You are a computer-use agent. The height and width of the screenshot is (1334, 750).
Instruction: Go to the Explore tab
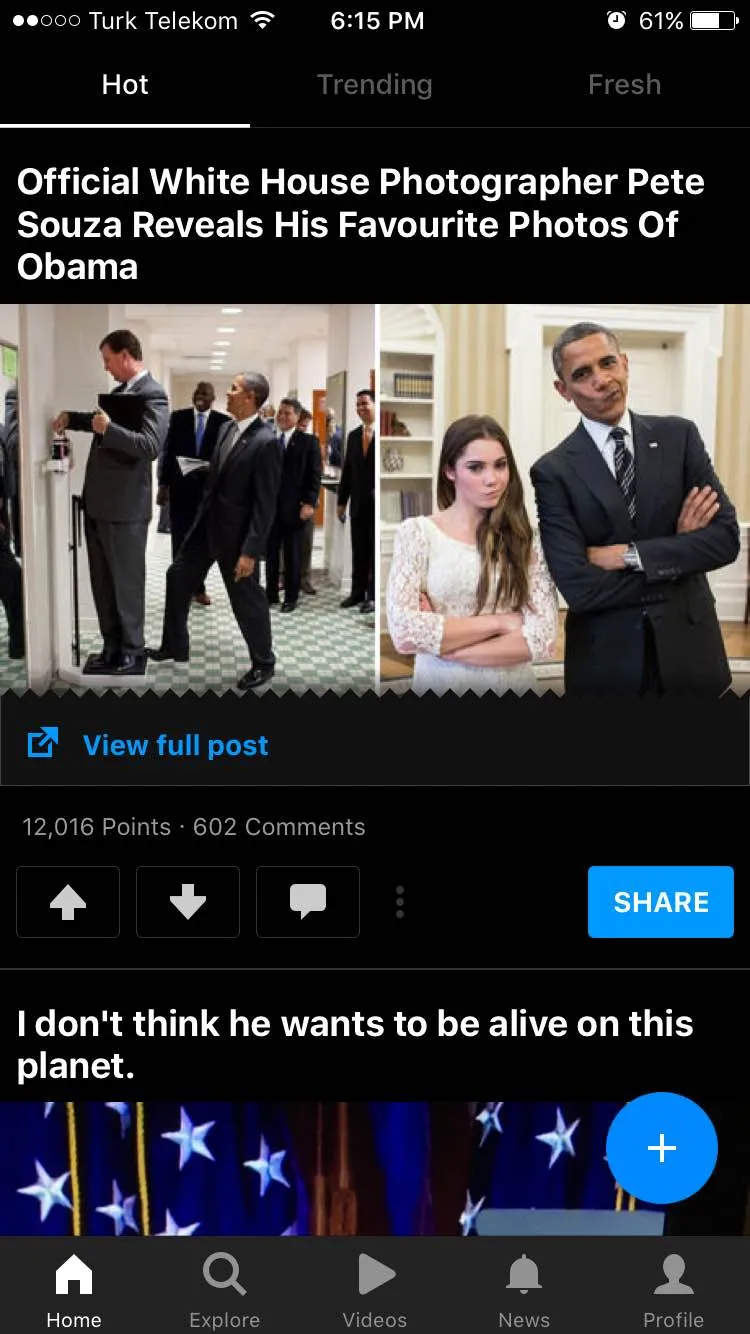click(224, 1290)
